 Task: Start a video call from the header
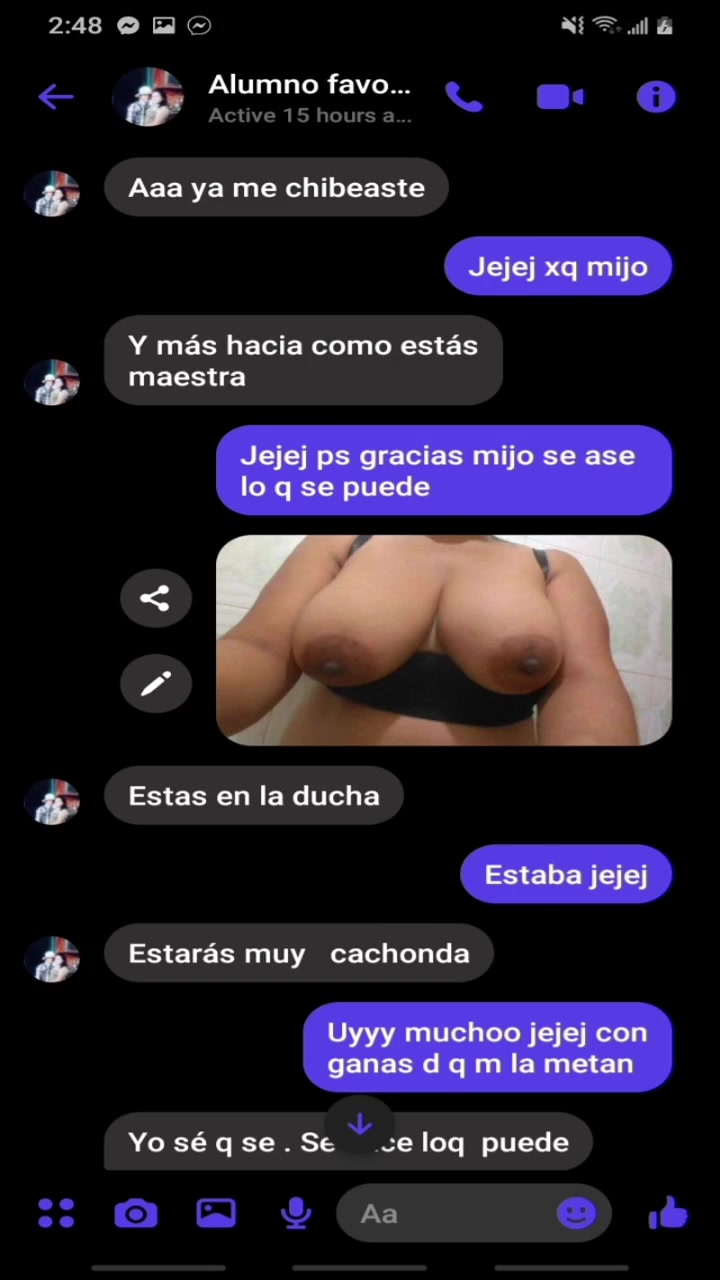coord(560,97)
